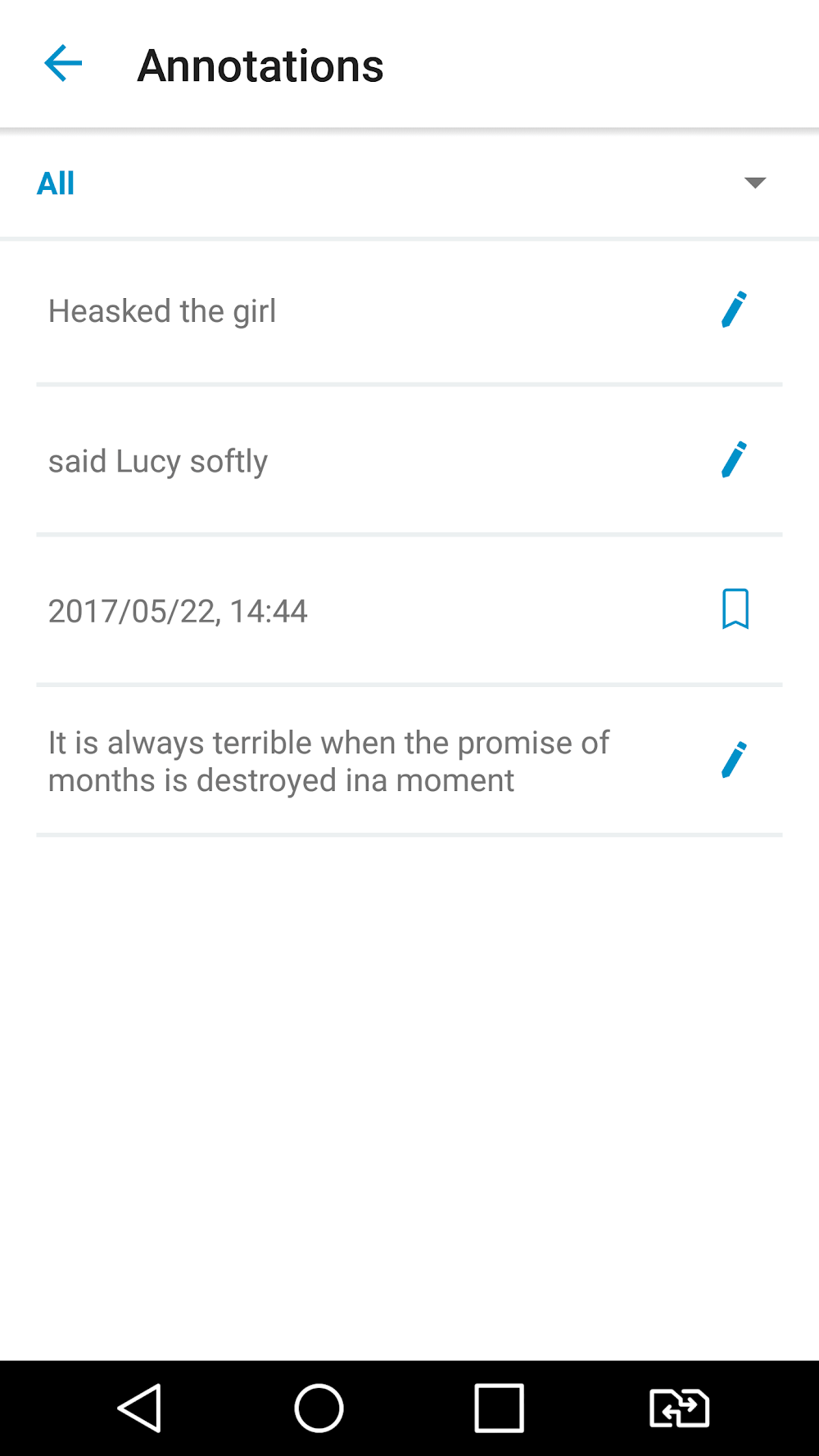Go back from the Annotations screen
This screenshot has height=1456, width=819.
[63, 64]
